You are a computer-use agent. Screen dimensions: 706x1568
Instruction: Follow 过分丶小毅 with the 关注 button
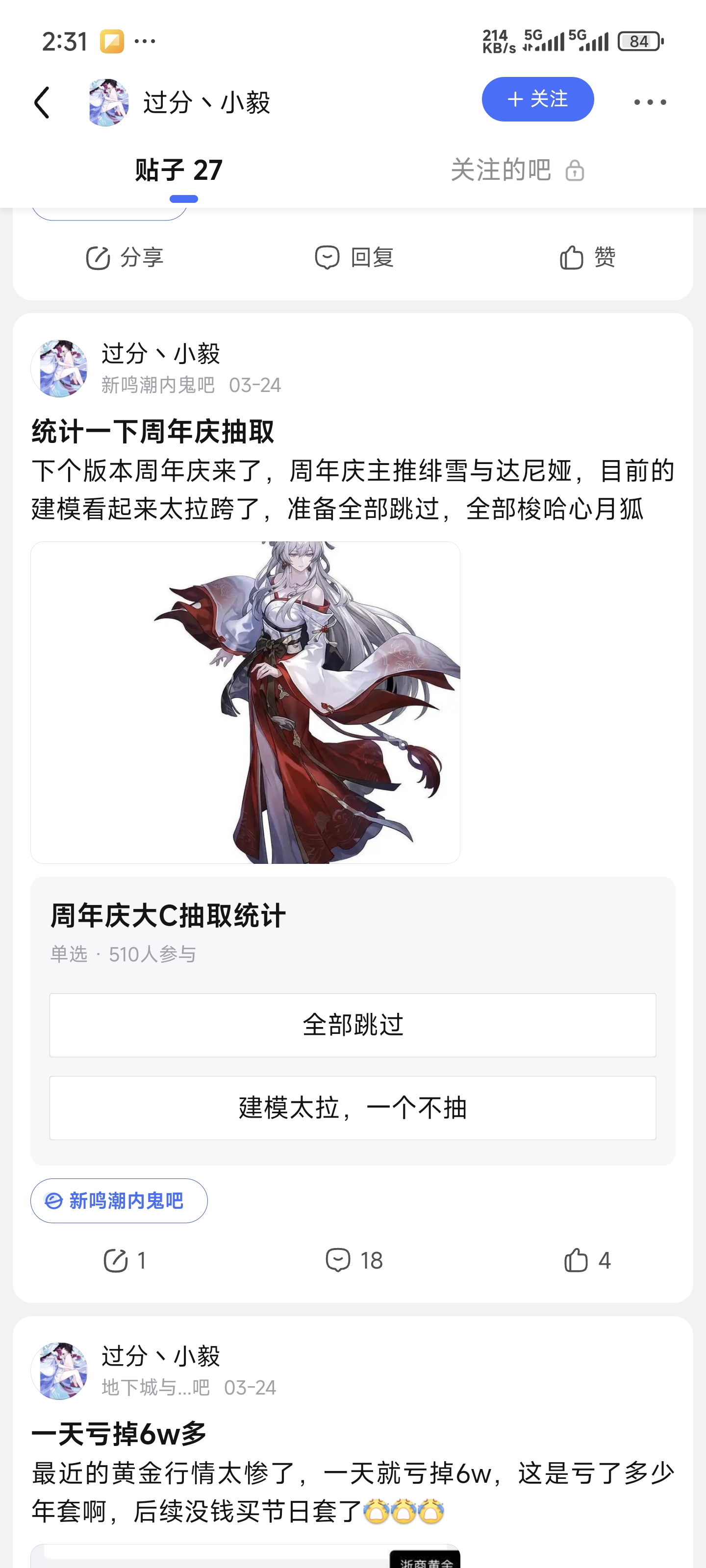pyautogui.click(x=537, y=99)
